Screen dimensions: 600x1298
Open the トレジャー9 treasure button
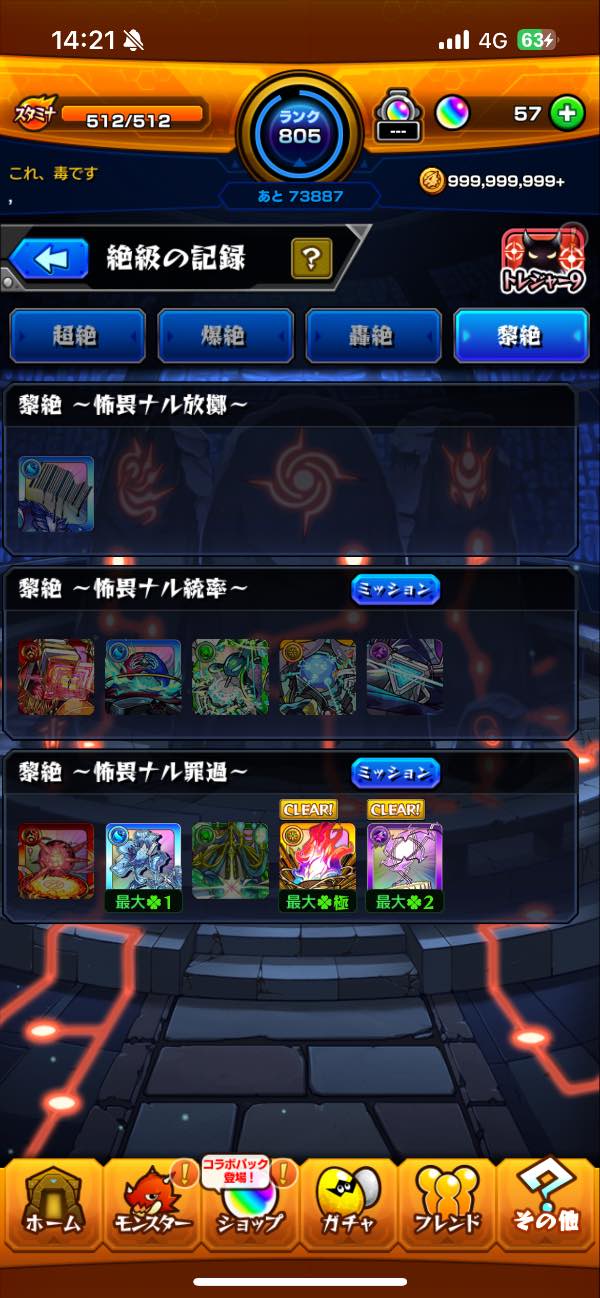[x=543, y=263]
